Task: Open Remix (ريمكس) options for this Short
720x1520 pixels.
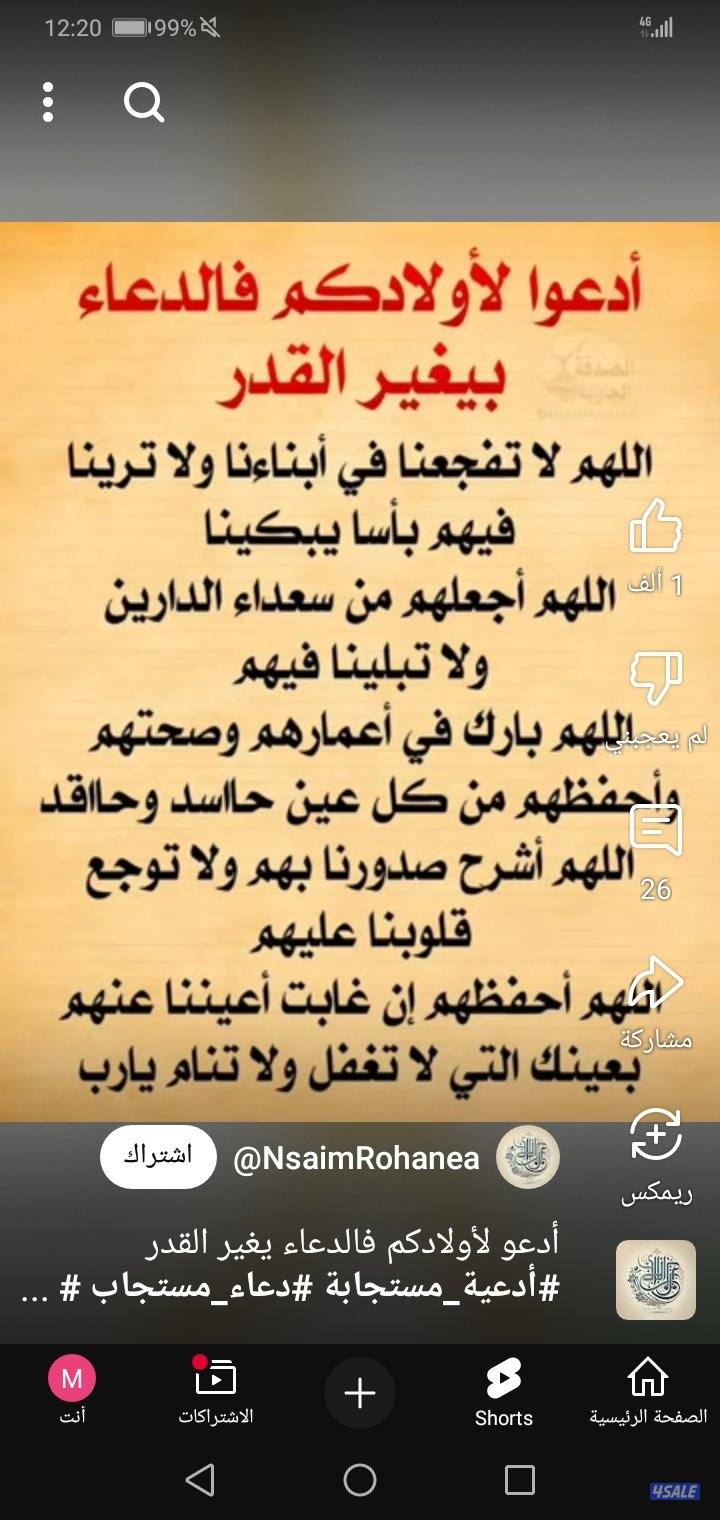Action: click(x=655, y=1135)
